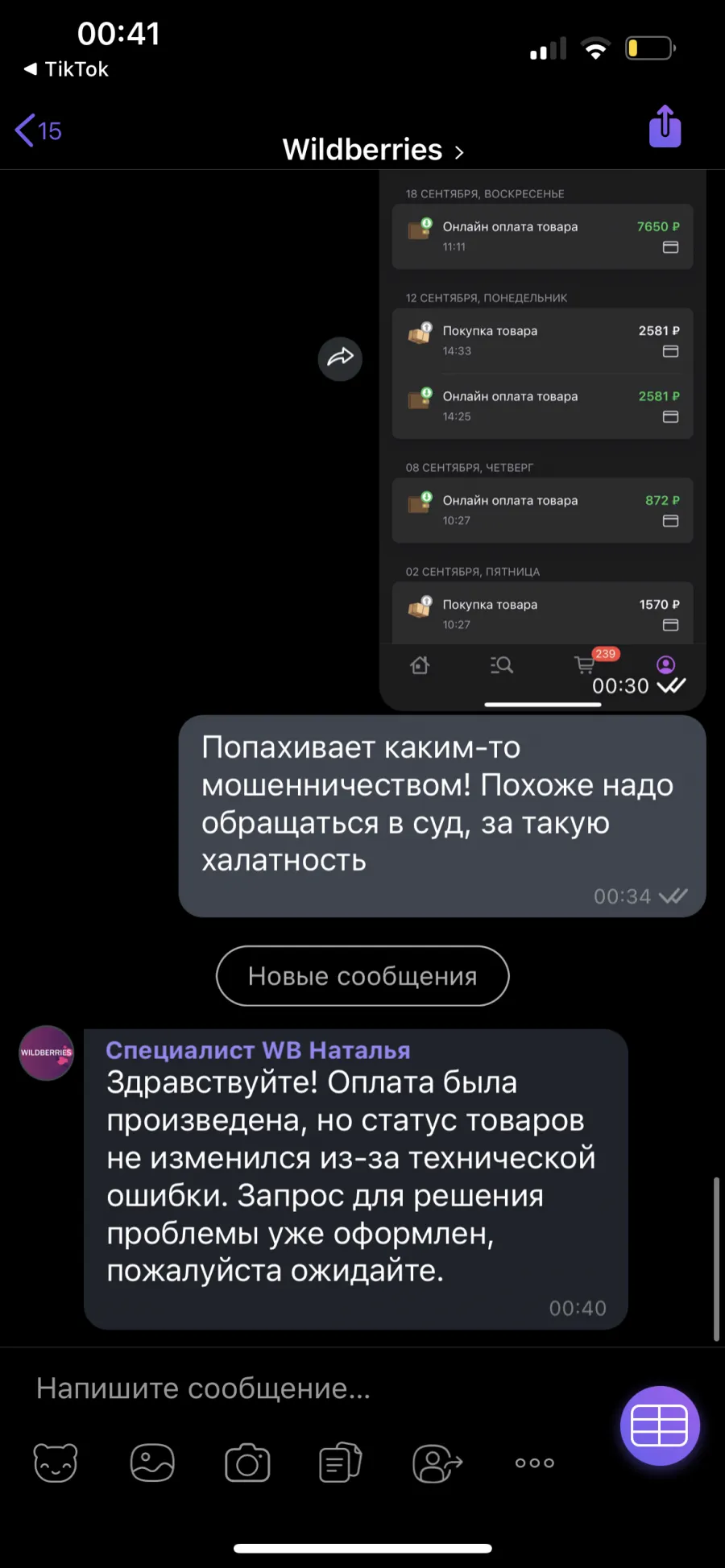Share a contact with the person icon
This screenshot has height=1568, width=725.
(437, 1463)
